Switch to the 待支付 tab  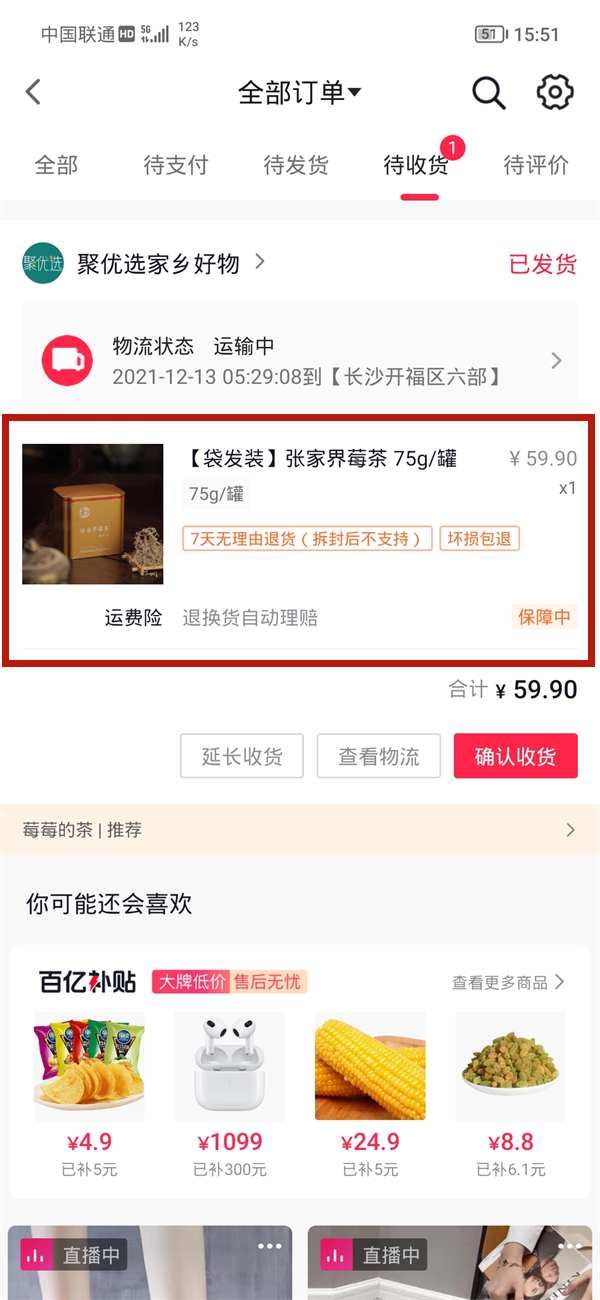pos(176,165)
